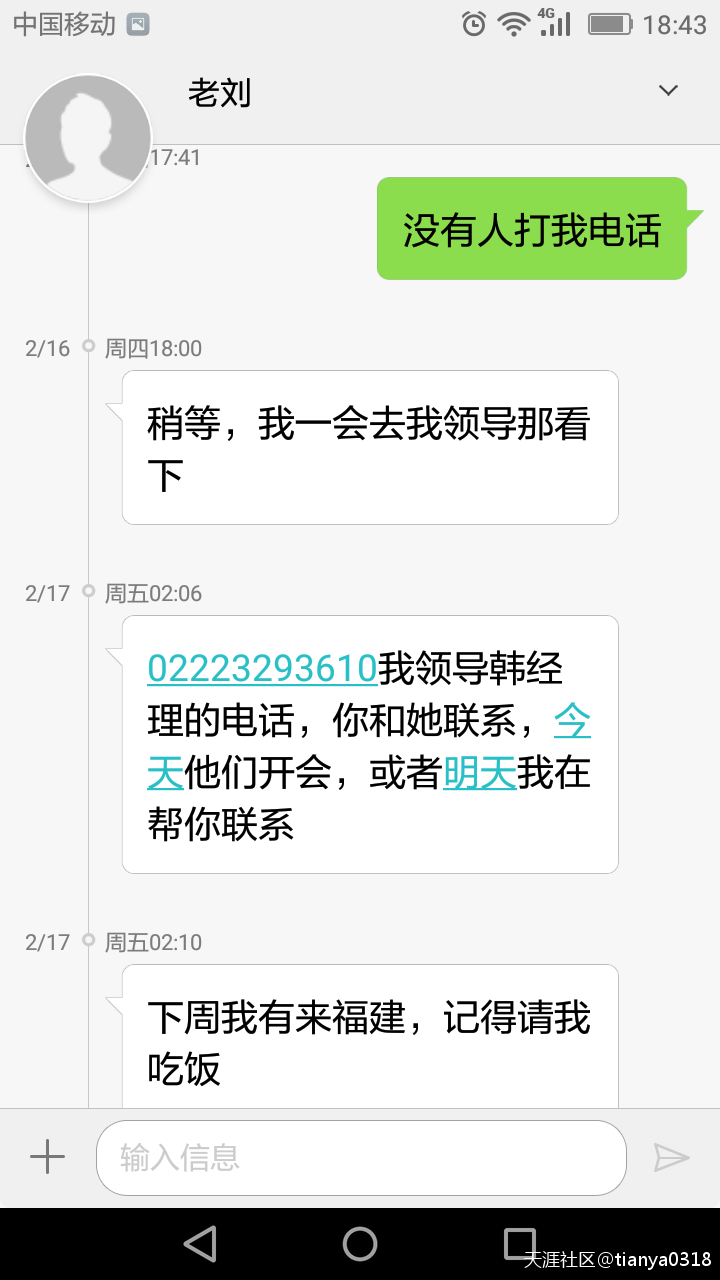The image size is (720, 1280).
Task: Tap the 4G signal strength indicator
Action: click(x=557, y=22)
